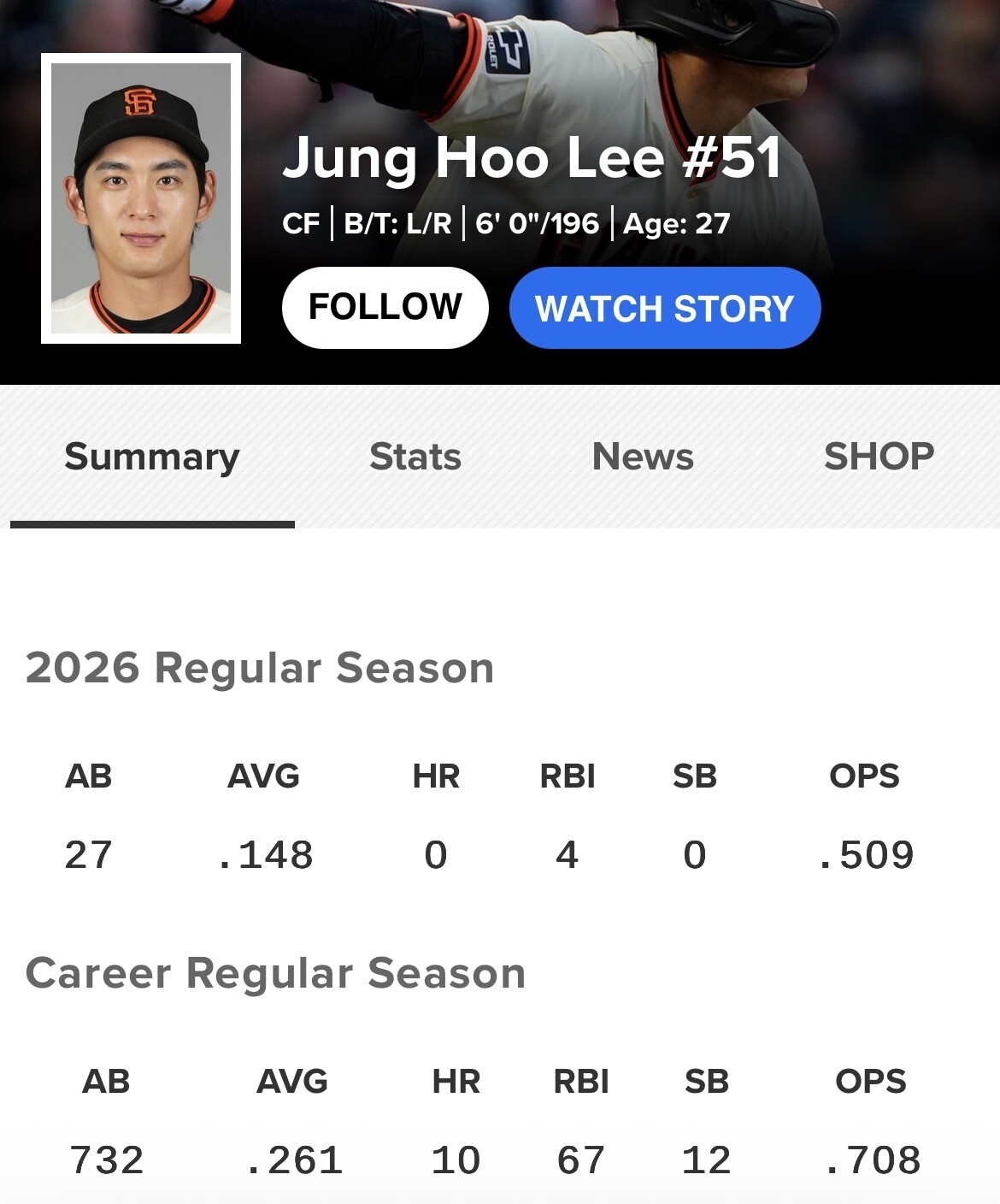This screenshot has height=1204, width=1000.
Task: Select the Summary tab
Action: tap(152, 457)
